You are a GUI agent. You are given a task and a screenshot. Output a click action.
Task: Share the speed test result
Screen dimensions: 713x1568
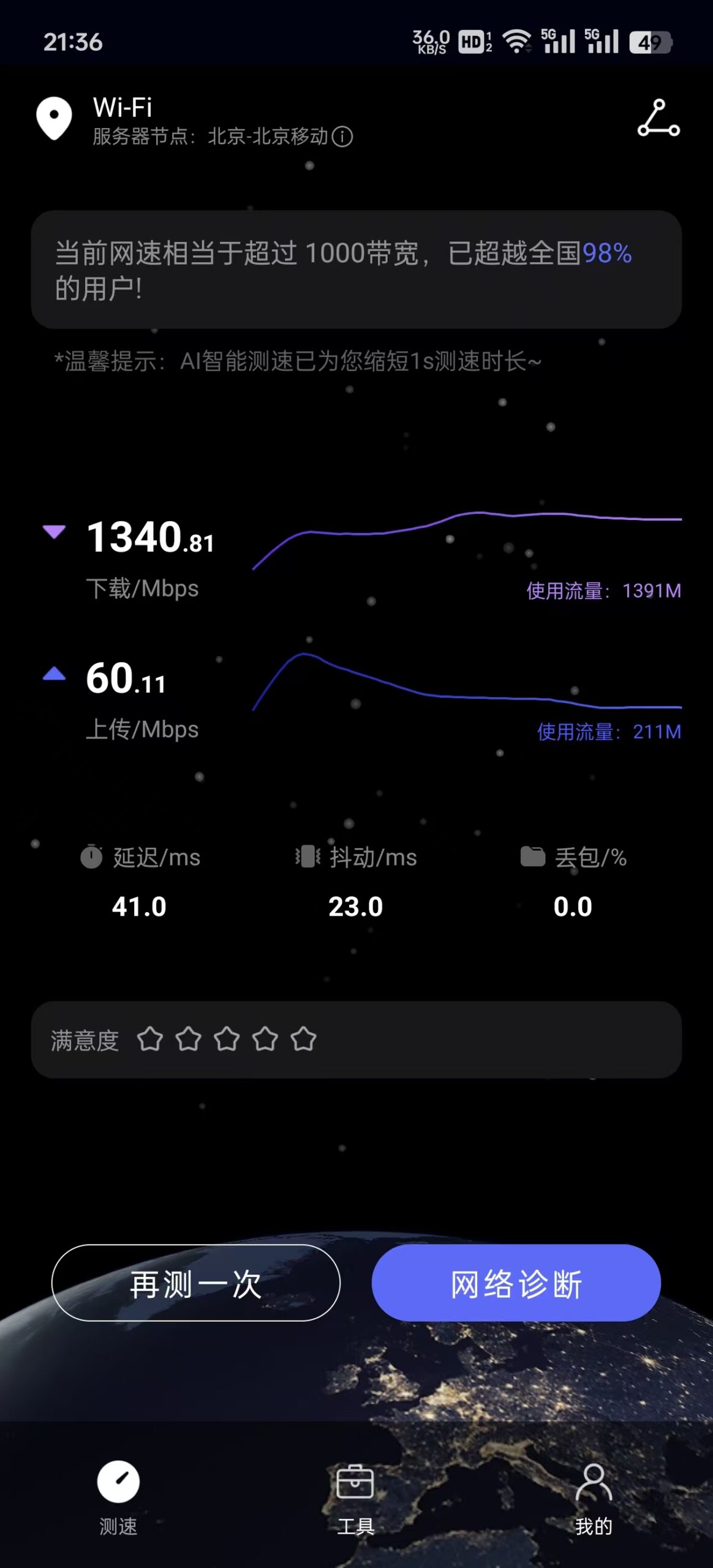click(x=658, y=118)
